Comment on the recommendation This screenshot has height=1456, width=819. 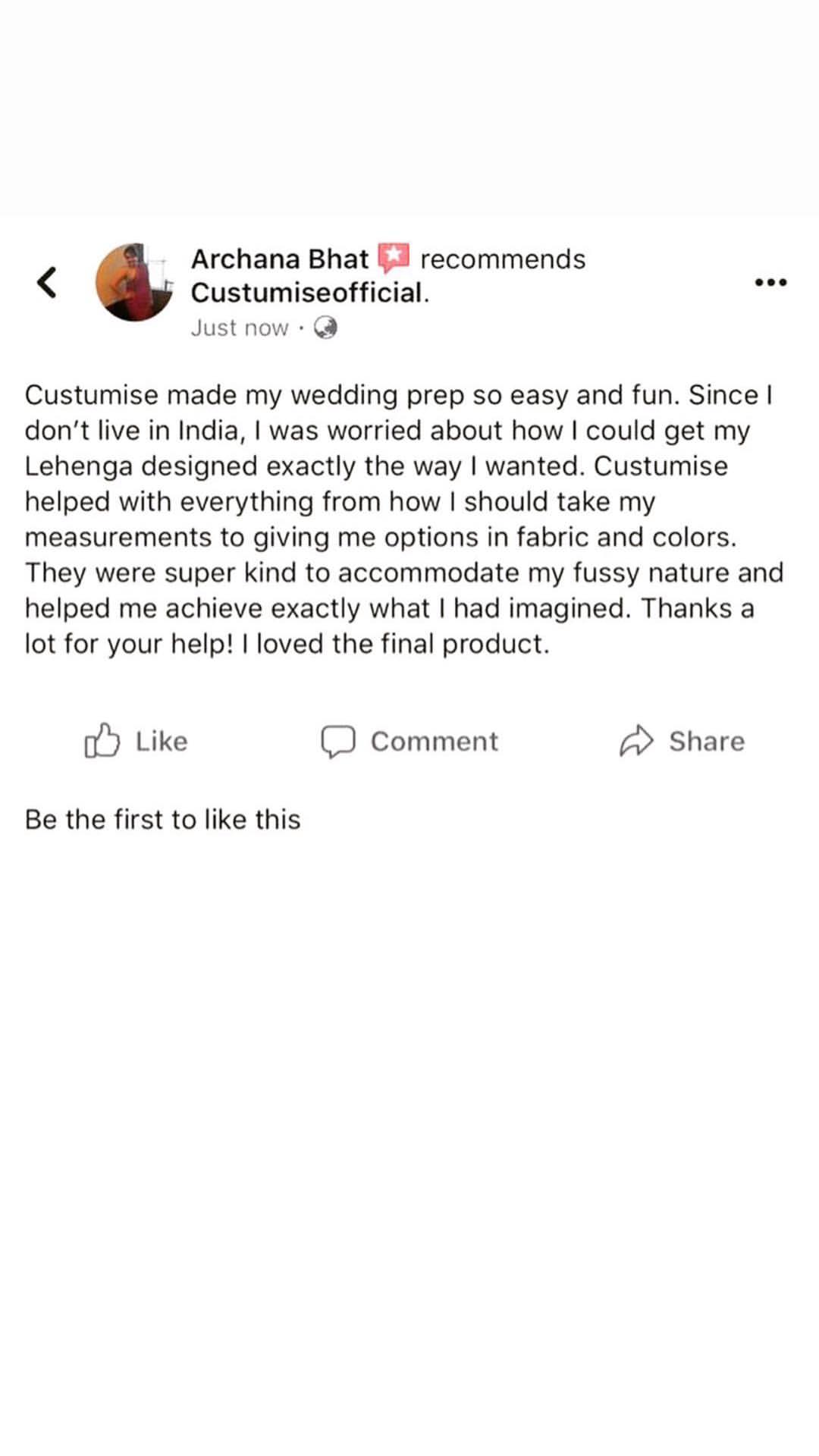coord(409,741)
